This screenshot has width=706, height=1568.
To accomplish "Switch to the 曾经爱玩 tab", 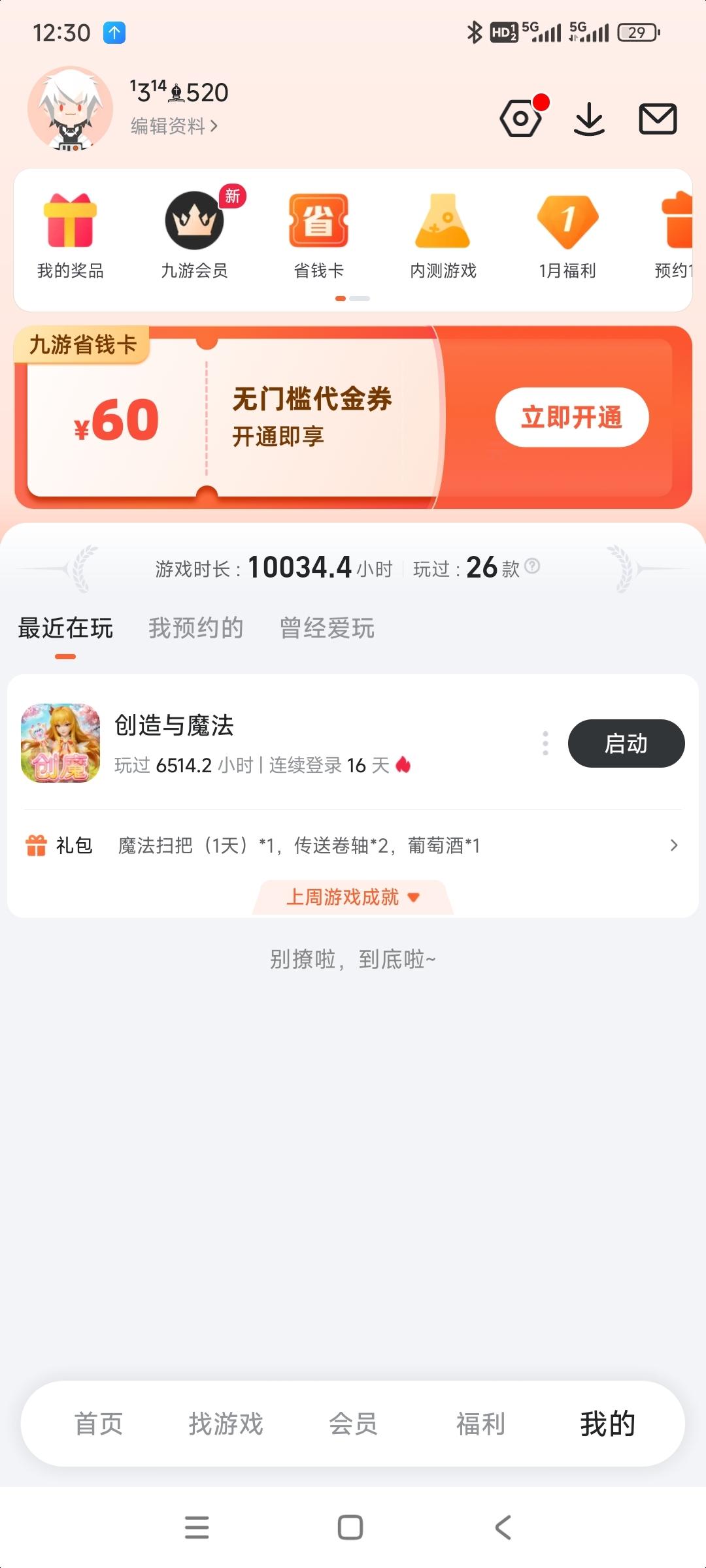I will (x=327, y=628).
